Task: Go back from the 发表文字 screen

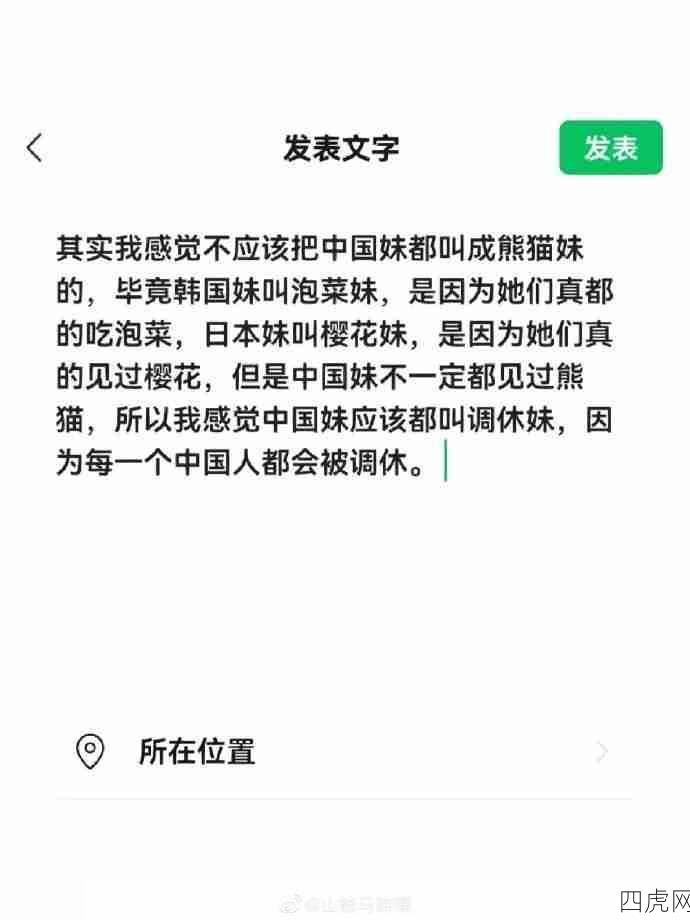Action: 35,148
